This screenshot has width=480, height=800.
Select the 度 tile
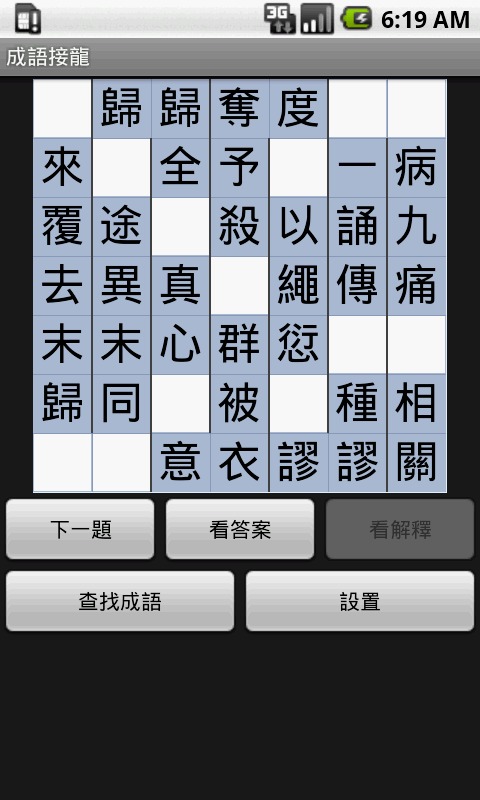pyautogui.click(x=298, y=108)
